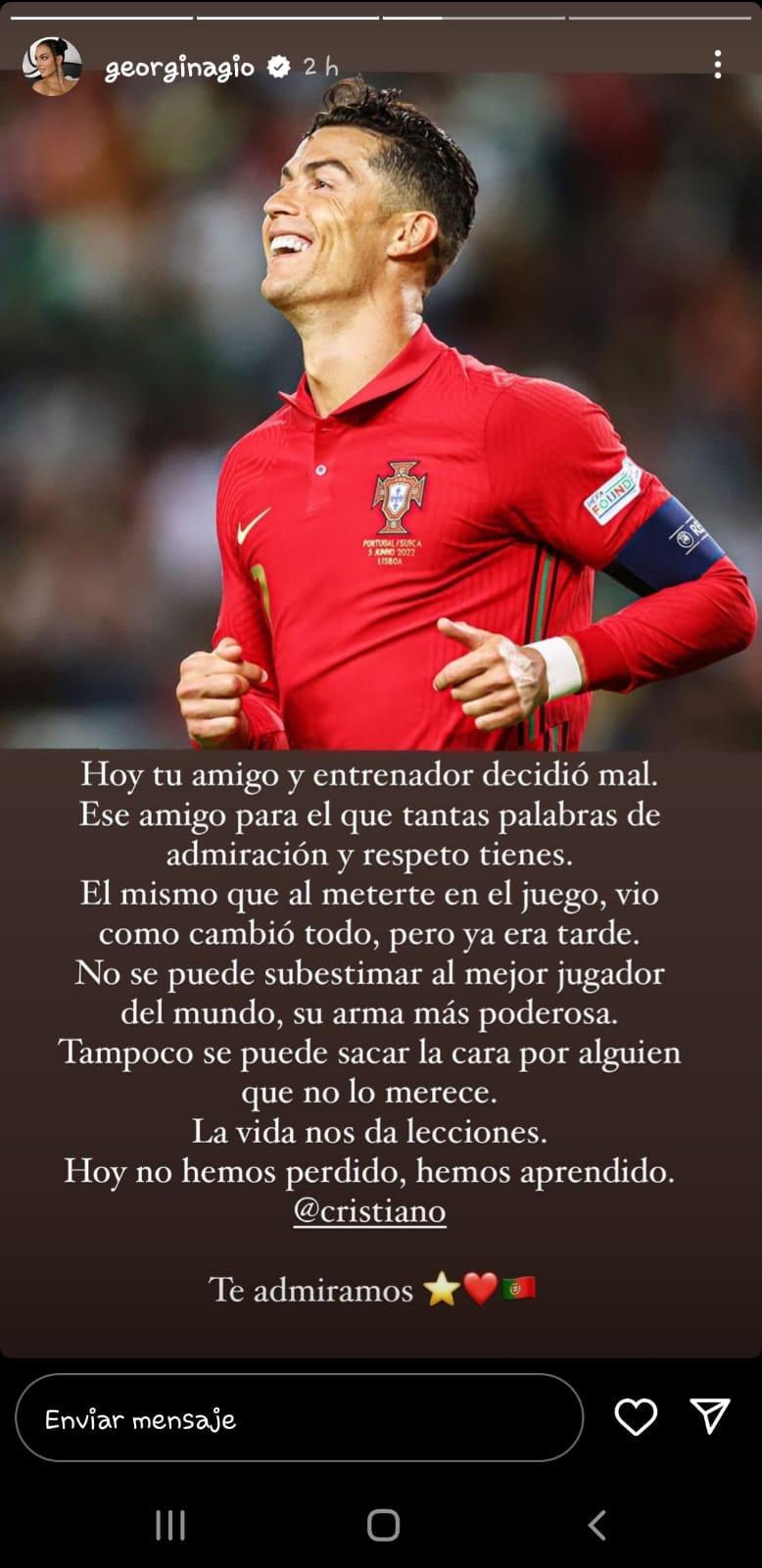This screenshot has height=1568, width=762.
Task: Tap the @cristiano mention
Action: (369, 1211)
